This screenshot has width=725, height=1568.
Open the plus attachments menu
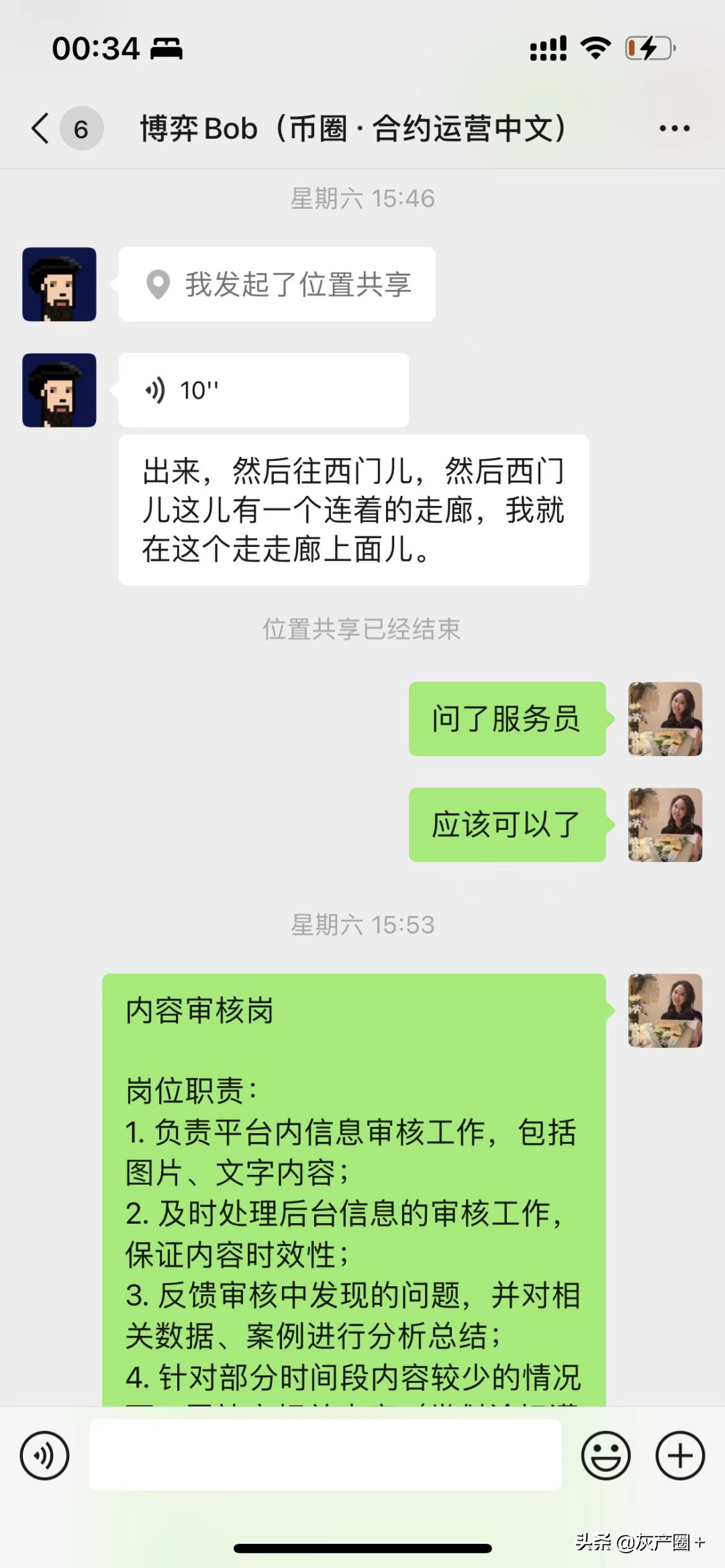coord(679,1455)
